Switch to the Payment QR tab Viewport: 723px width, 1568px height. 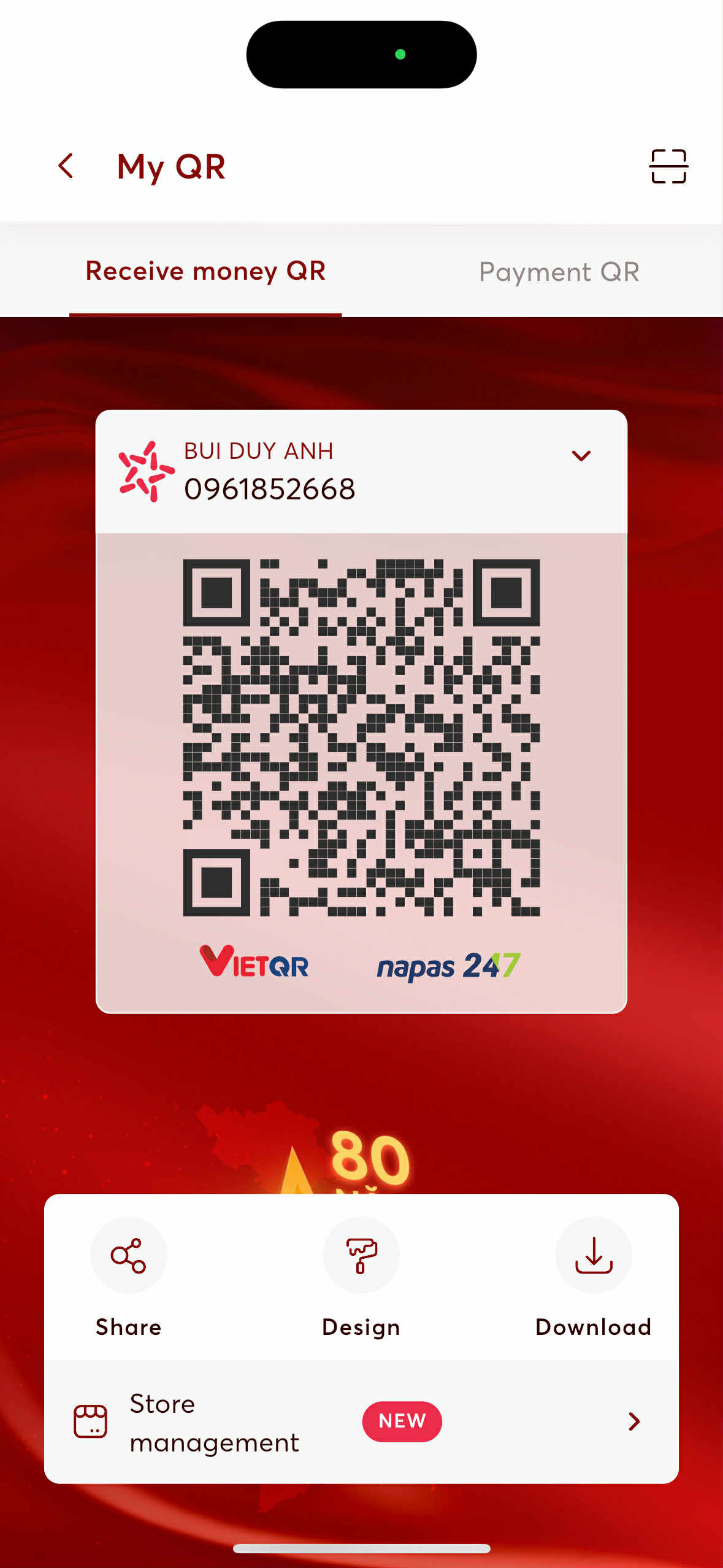pos(559,272)
